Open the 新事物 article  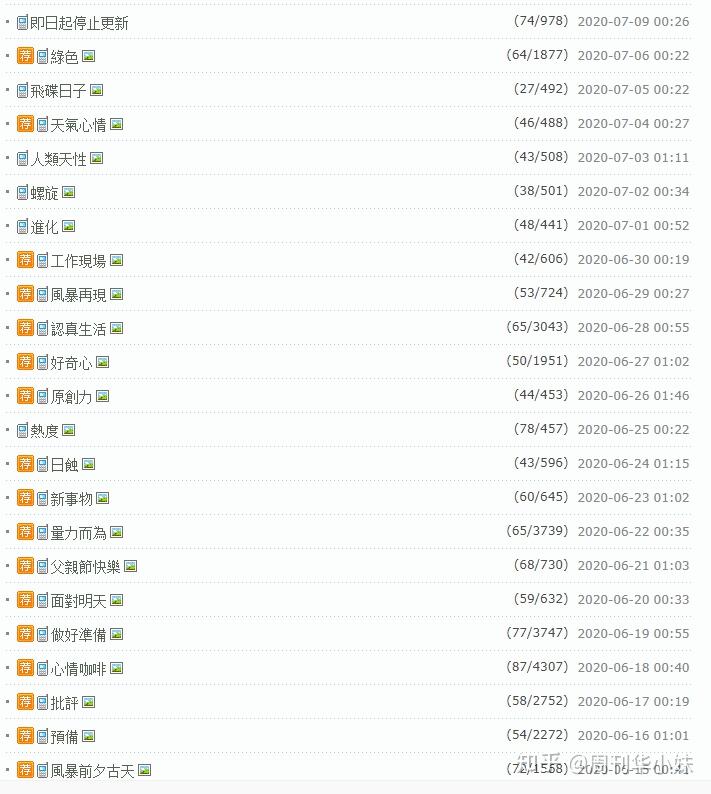pos(71,499)
